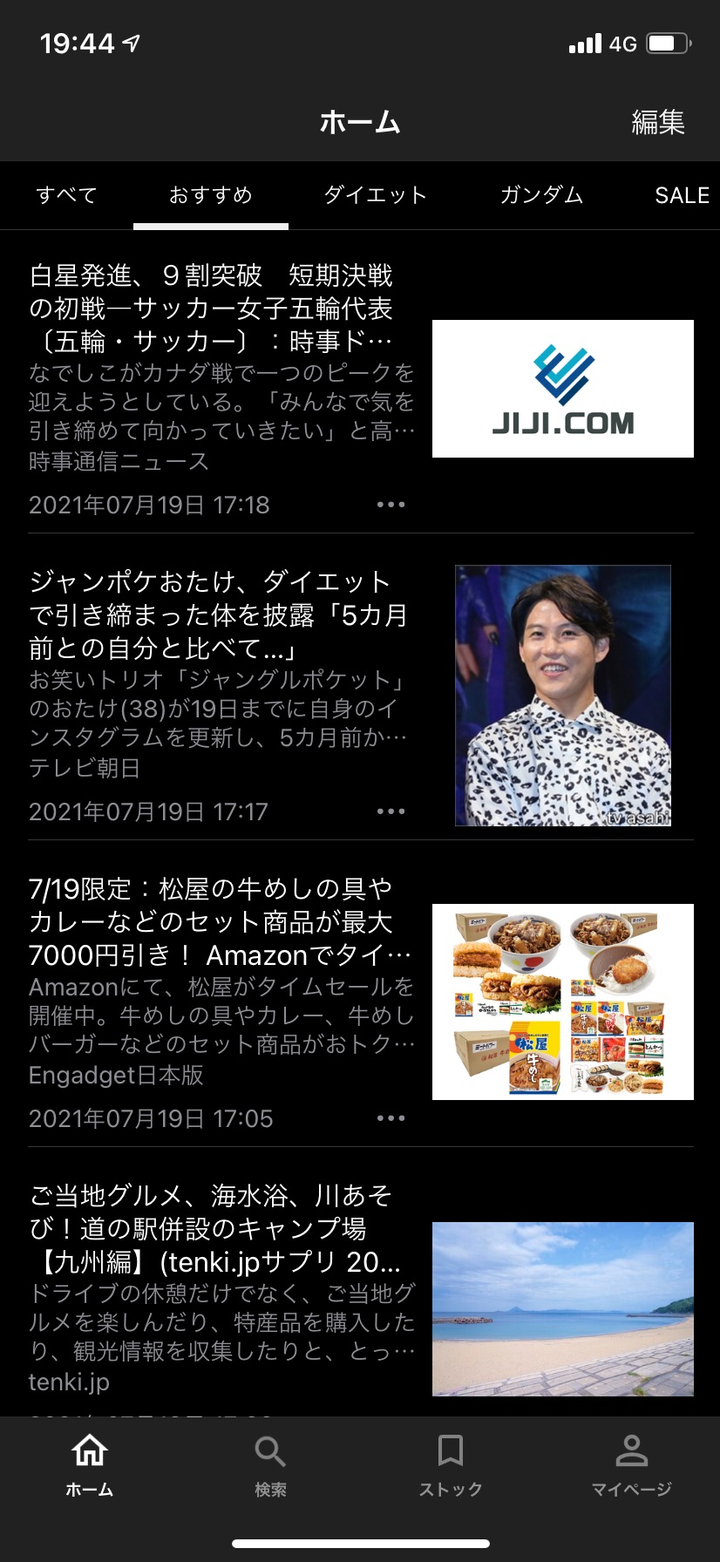Open more options for the テレビ朝日 article

(x=391, y=812)
